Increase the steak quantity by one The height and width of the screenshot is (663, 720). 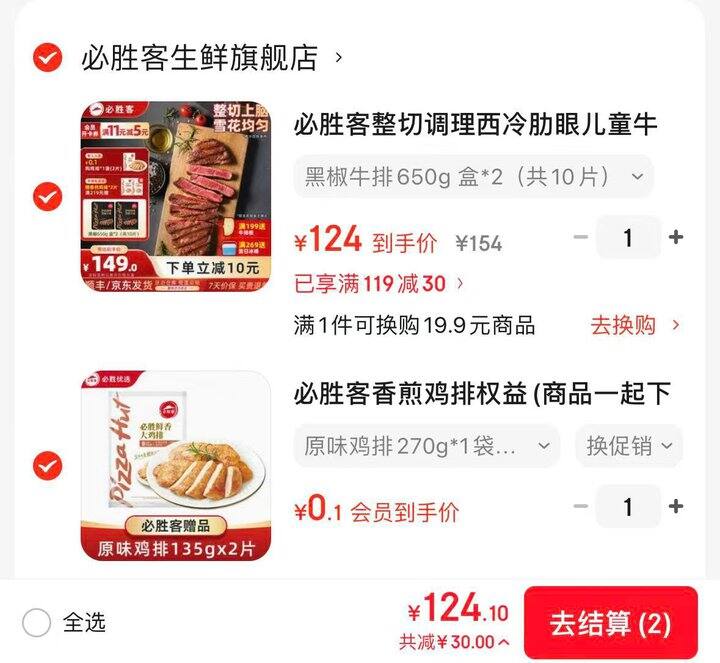[676, 238]
